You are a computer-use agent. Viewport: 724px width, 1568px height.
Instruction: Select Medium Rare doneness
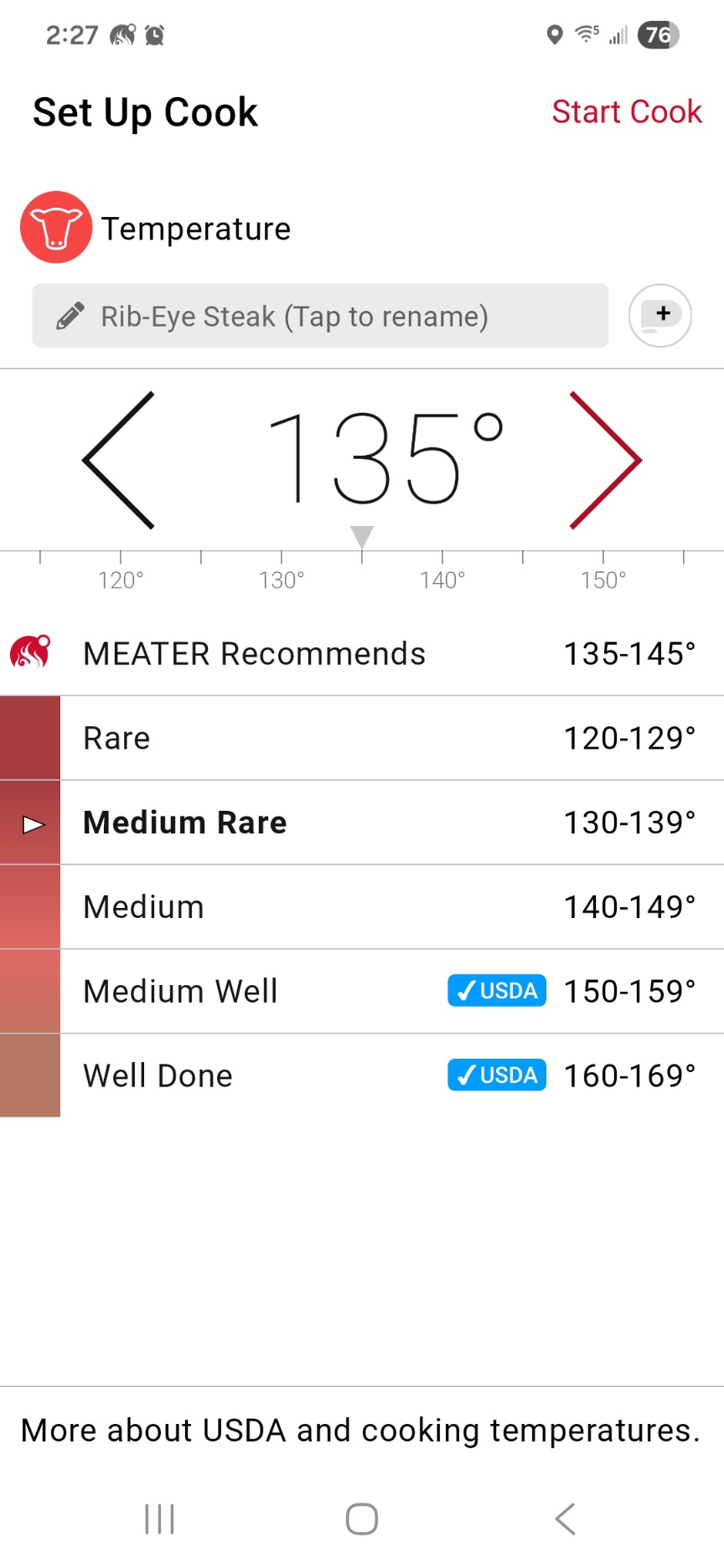(362, 823)
